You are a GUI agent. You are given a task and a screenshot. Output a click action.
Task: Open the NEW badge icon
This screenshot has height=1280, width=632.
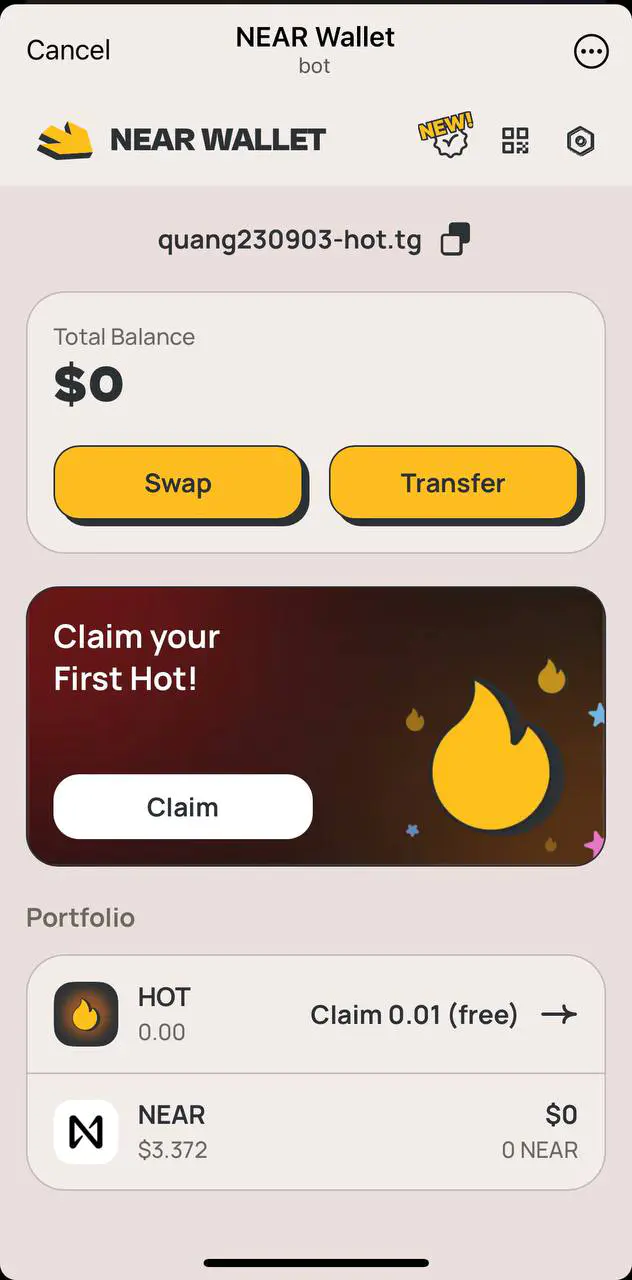pyautogui.click(x=445, y=140)
